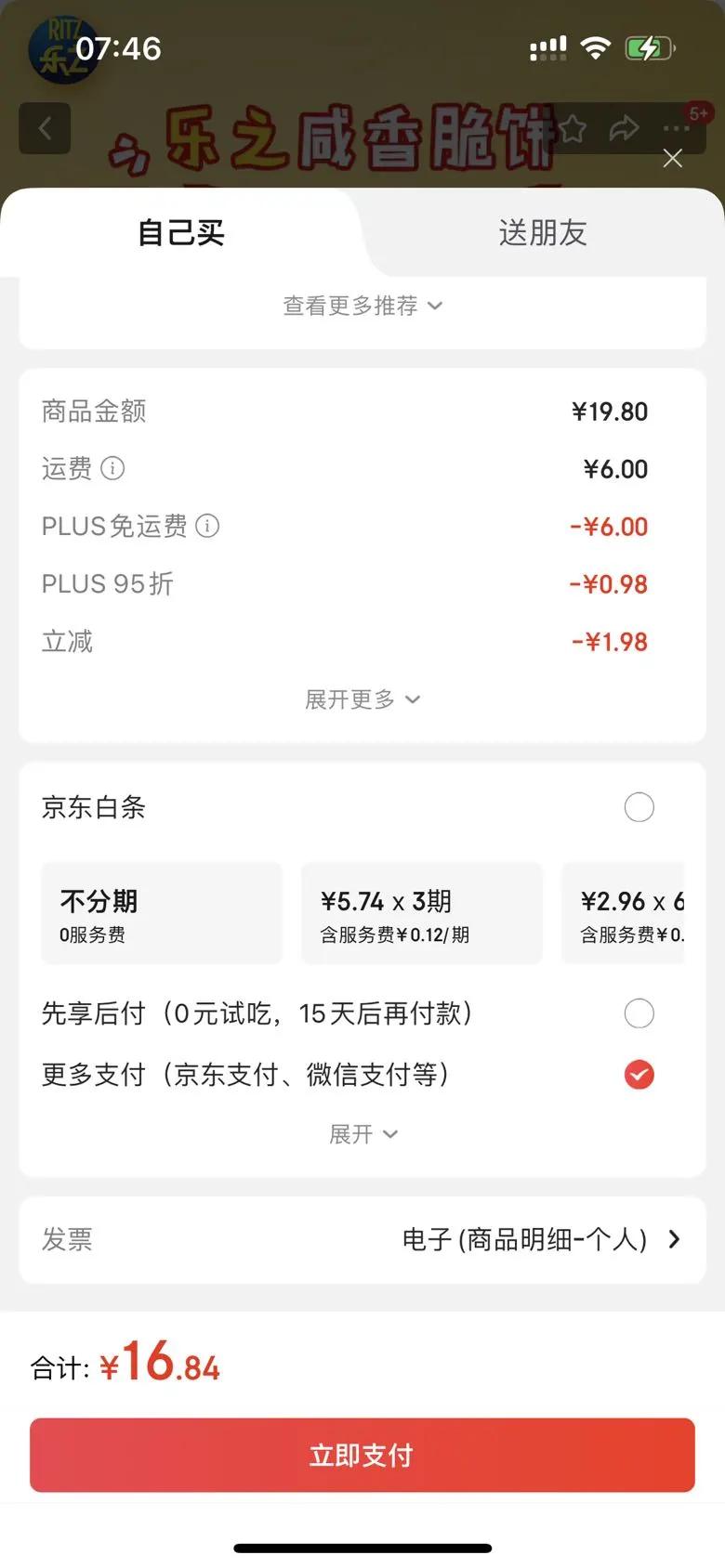Choose the 不分期 installment option
The height and width of the screenshot is (1568, 725).
click(x=161, y=913)
